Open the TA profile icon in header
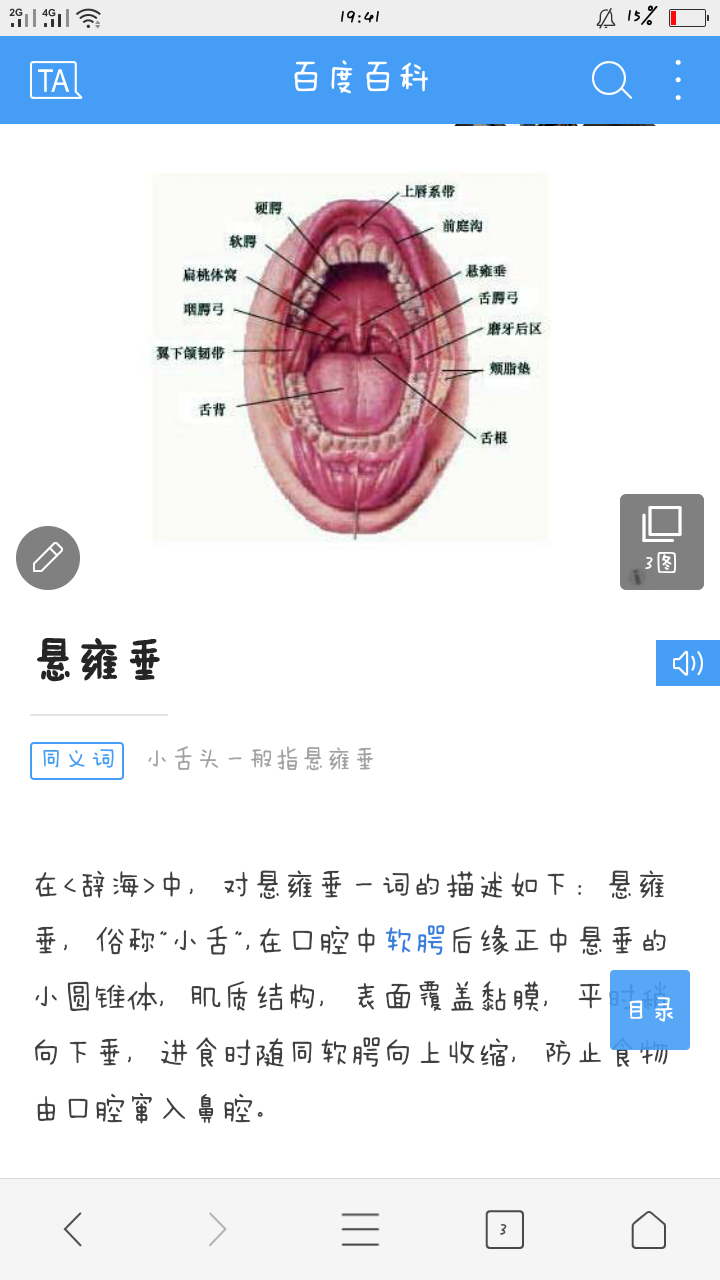The image size is (720, 1280). click(55, 80)
